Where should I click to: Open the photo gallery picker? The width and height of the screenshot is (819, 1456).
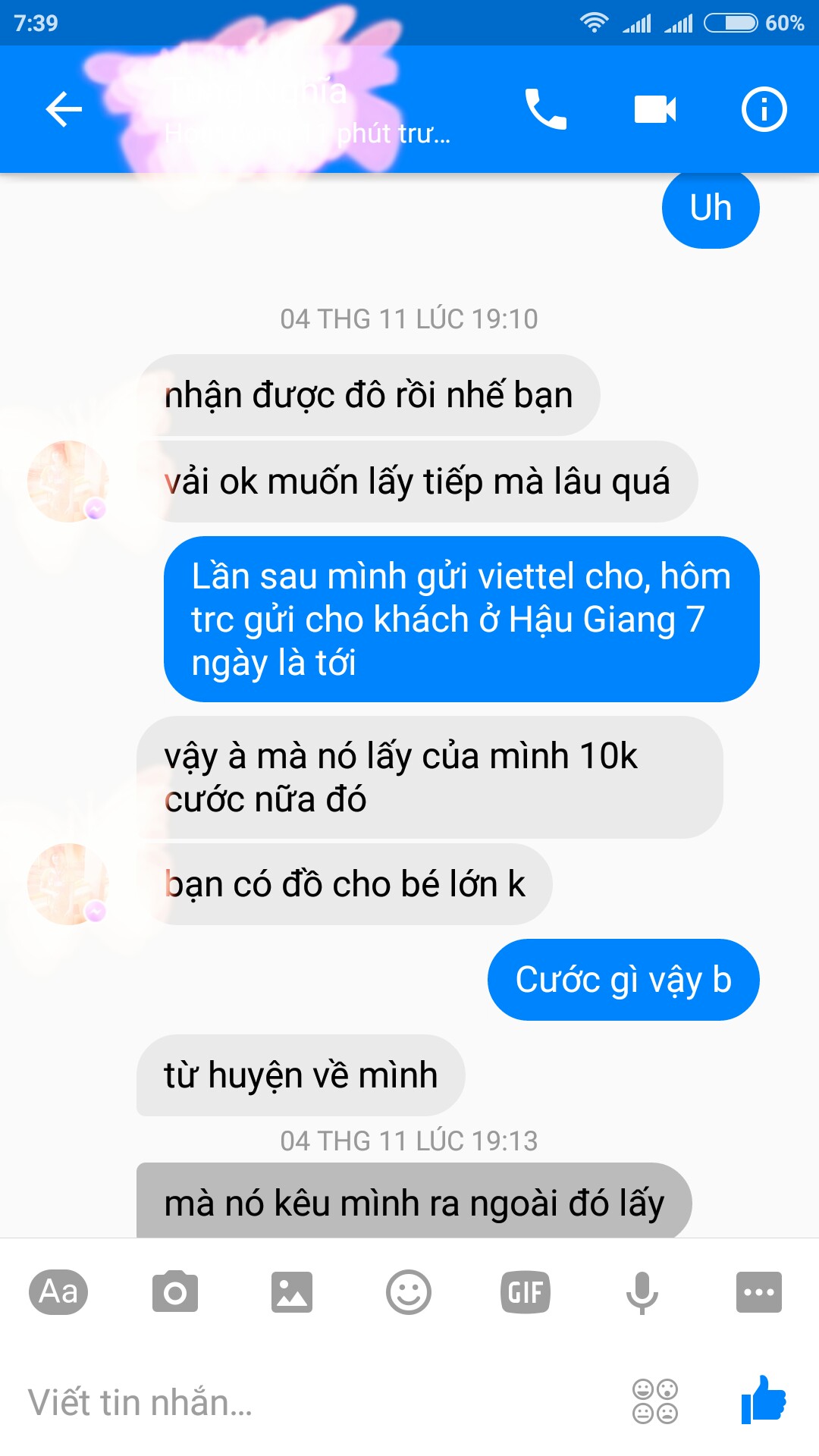pyautogui.click(x=292, y=1291)
